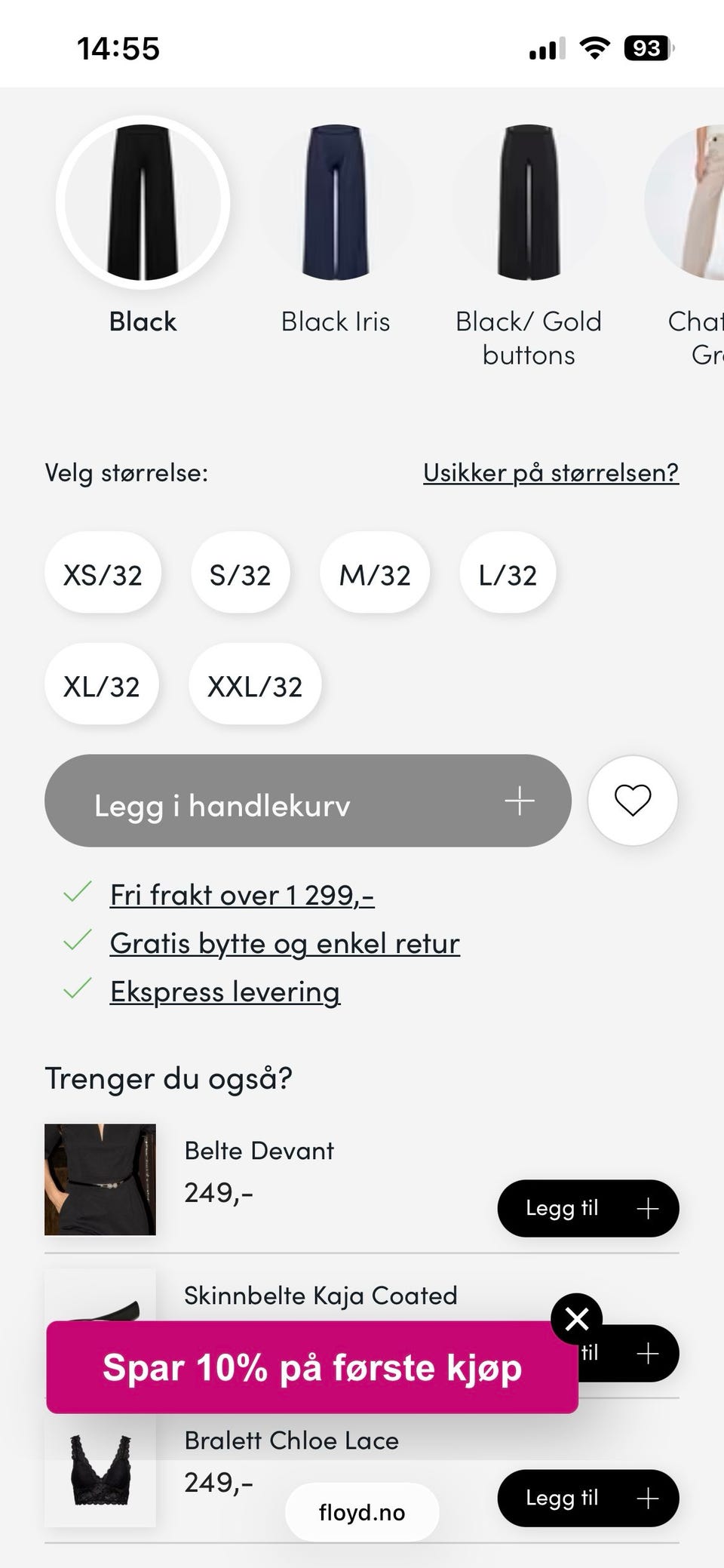Open Gratis bytte og enkel retur link
This screenshot has height=1568, width=724.
click(285, 943)
